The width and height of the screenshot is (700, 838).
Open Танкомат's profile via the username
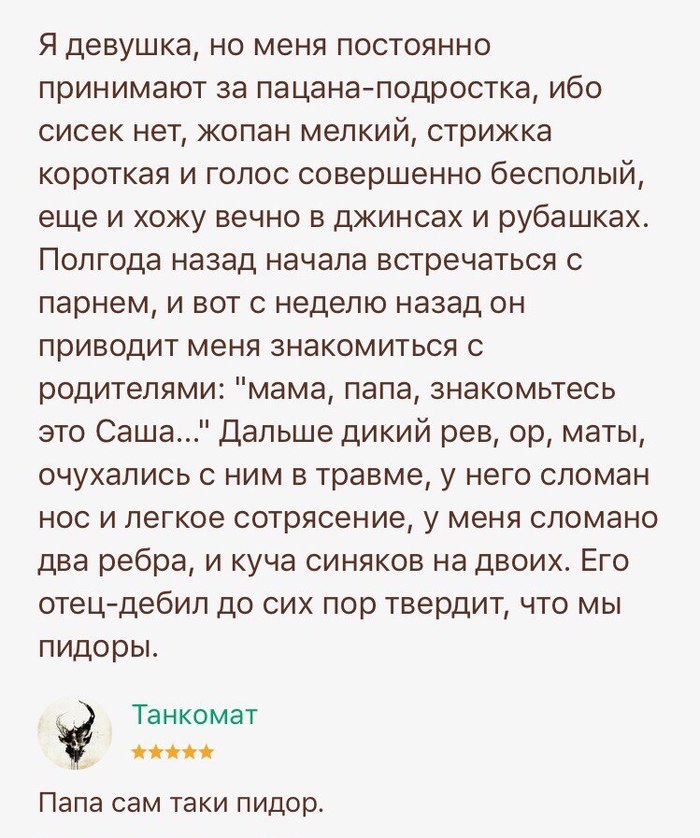click(x=195, y=715)
